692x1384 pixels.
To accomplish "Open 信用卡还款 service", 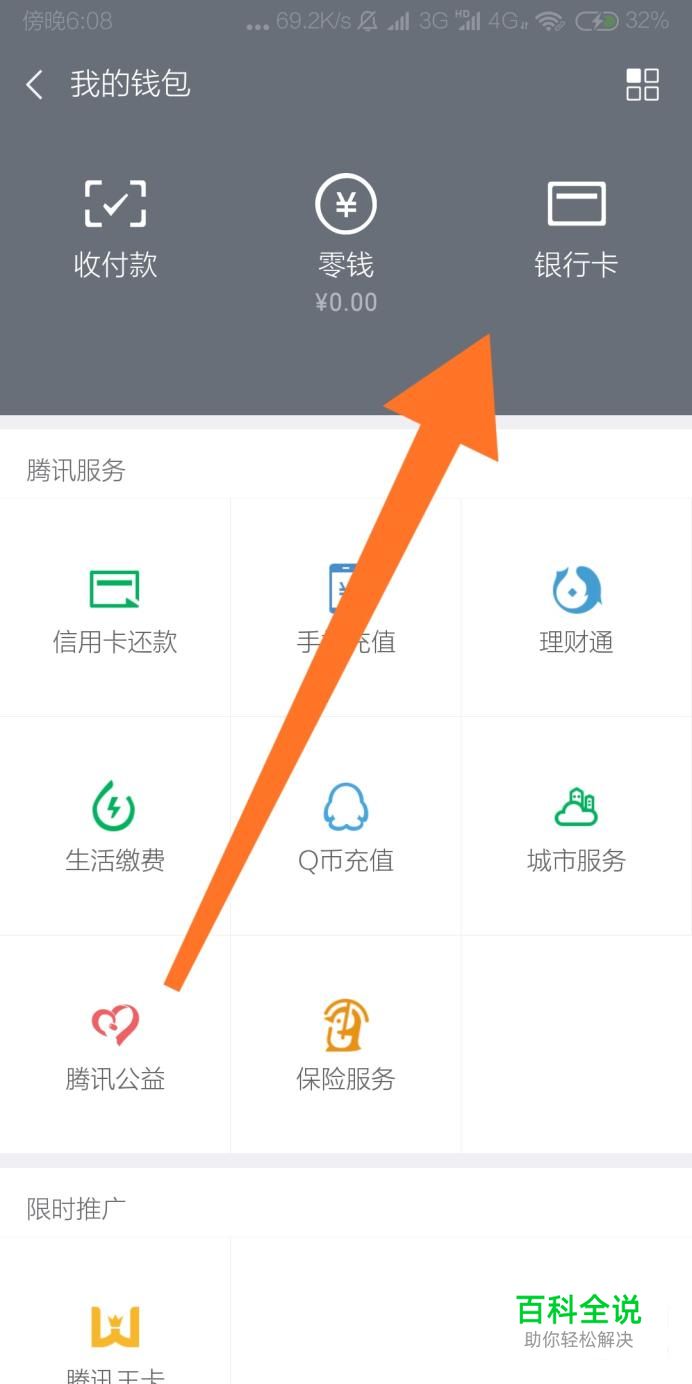I will (115, 608).
